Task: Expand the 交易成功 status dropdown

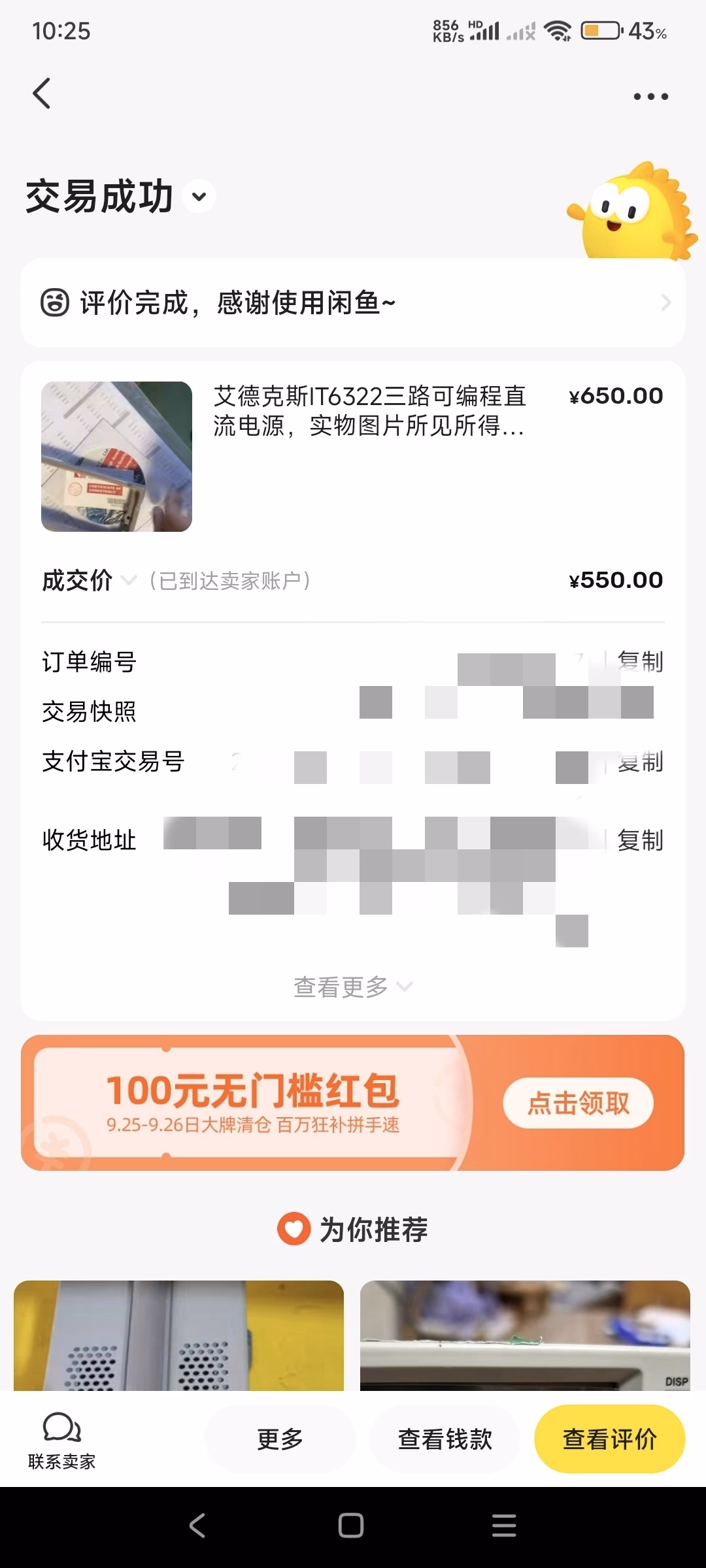Action: tap(199, 197)
